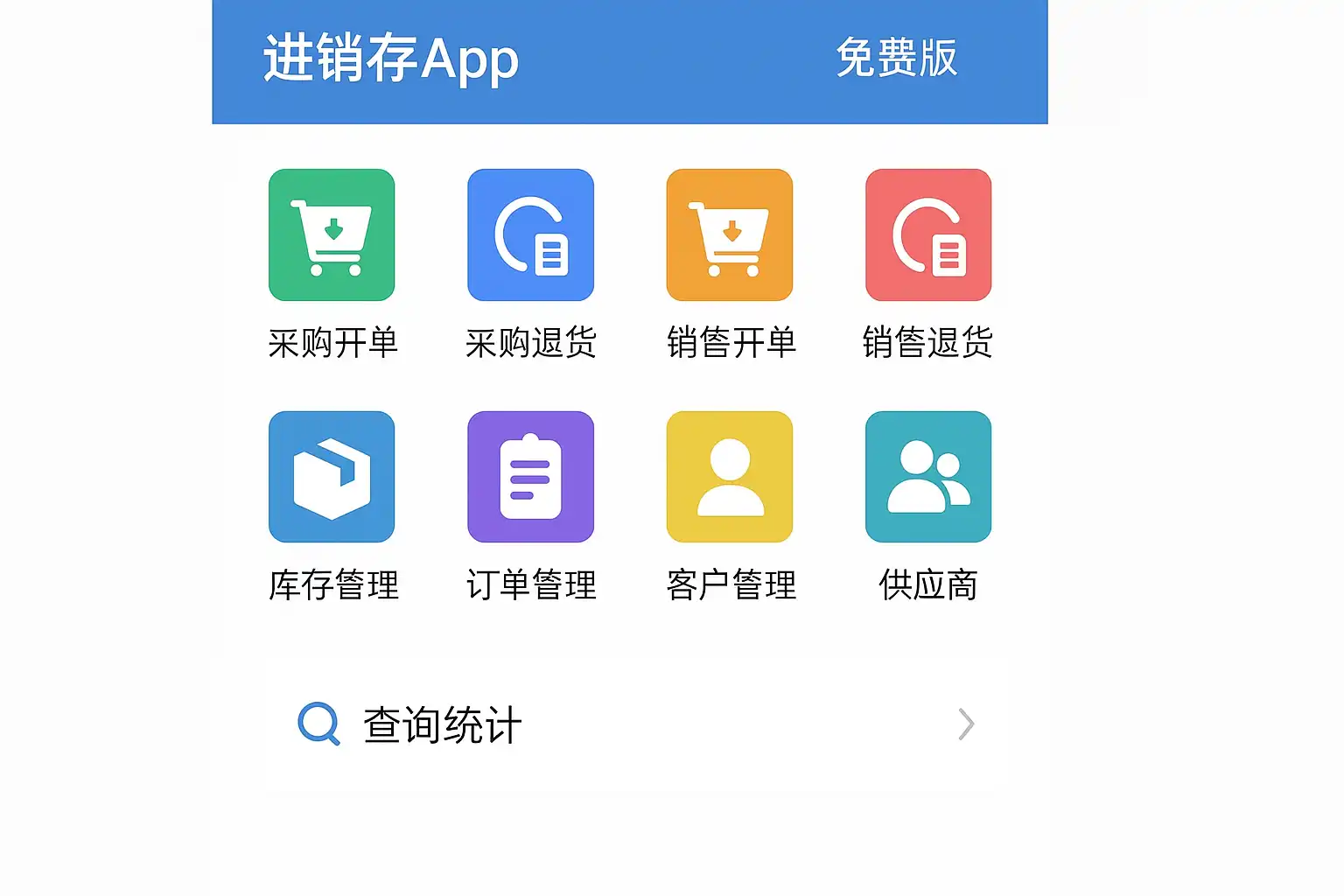
Task: Go to 库存管理 inventory management
Action: click(332, 477)
